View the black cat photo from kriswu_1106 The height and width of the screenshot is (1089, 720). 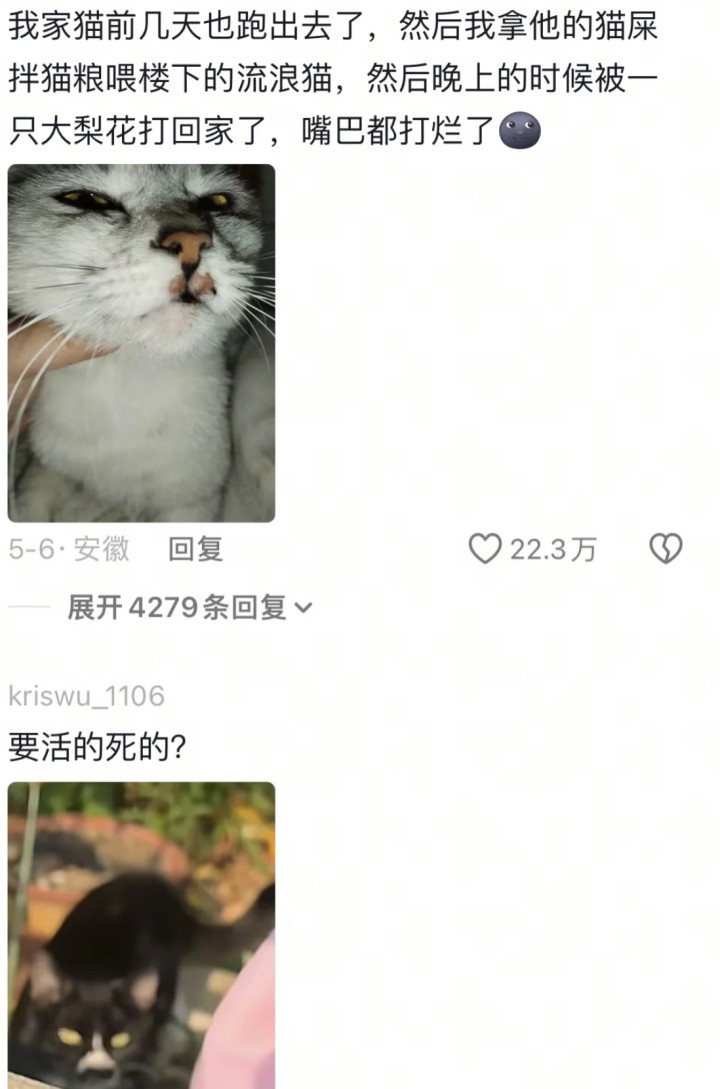tap(141, 934)
